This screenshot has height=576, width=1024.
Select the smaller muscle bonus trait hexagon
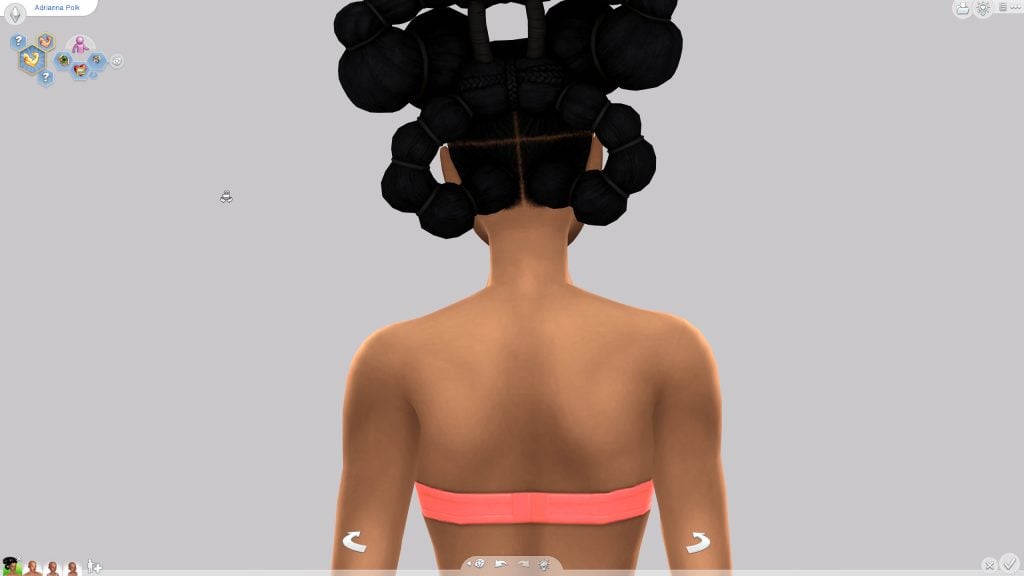point(45,41)
